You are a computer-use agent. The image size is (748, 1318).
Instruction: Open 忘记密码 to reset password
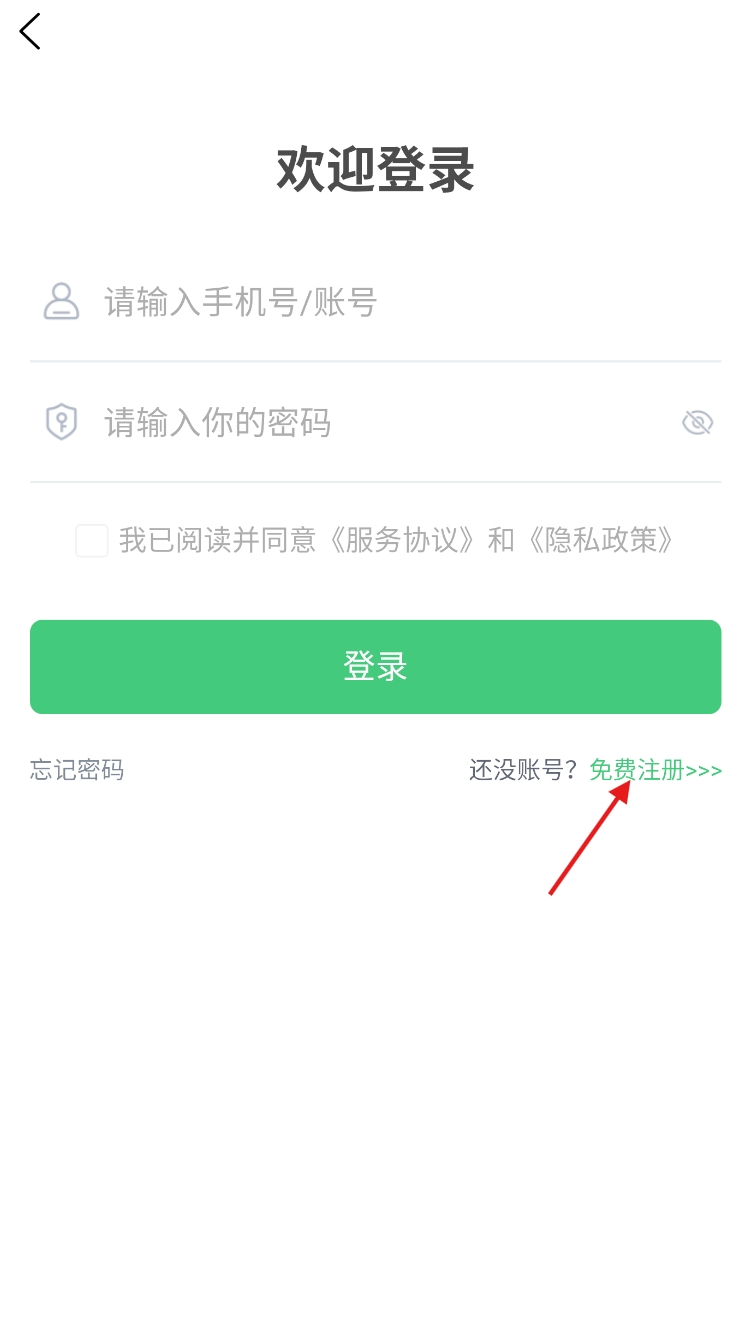77,770
